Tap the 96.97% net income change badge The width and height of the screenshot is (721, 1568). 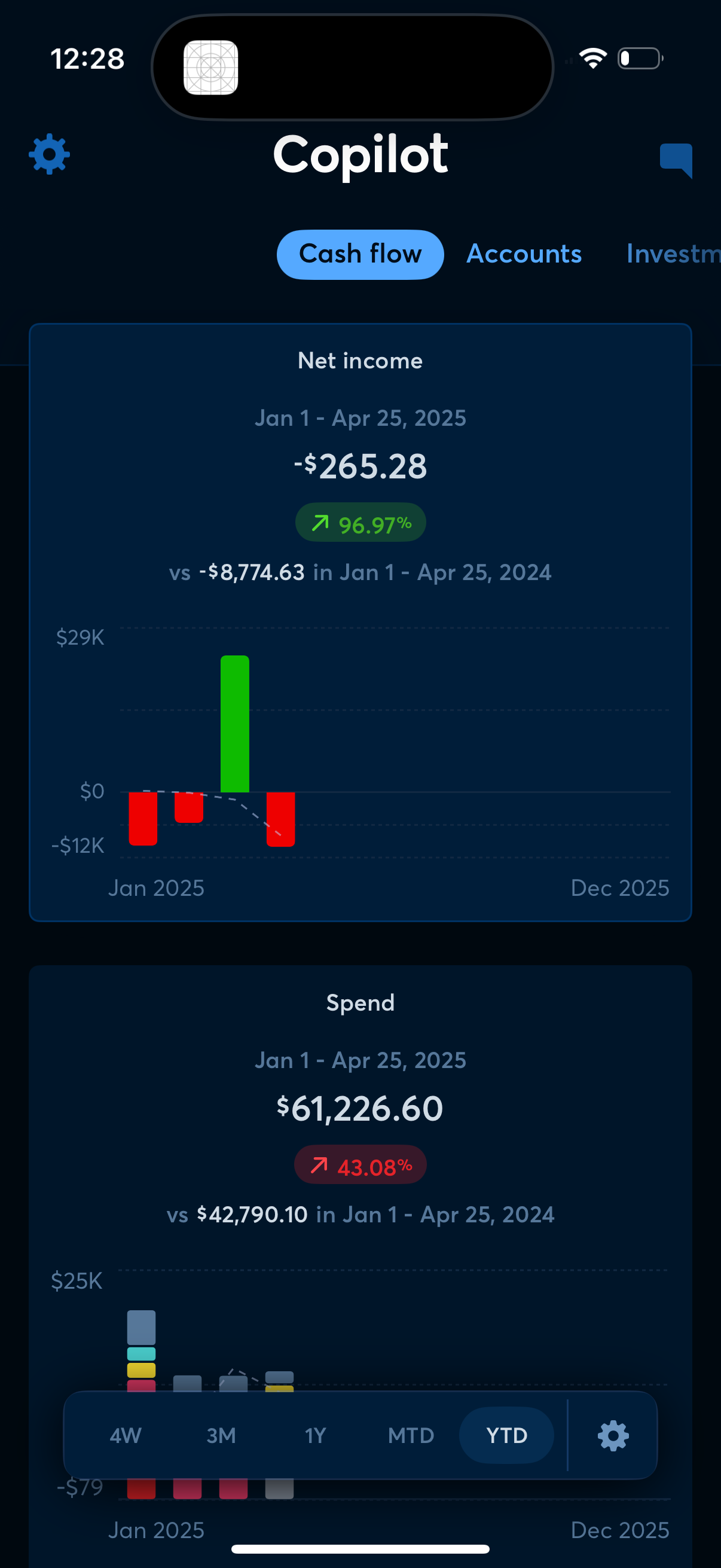(360, 521)
